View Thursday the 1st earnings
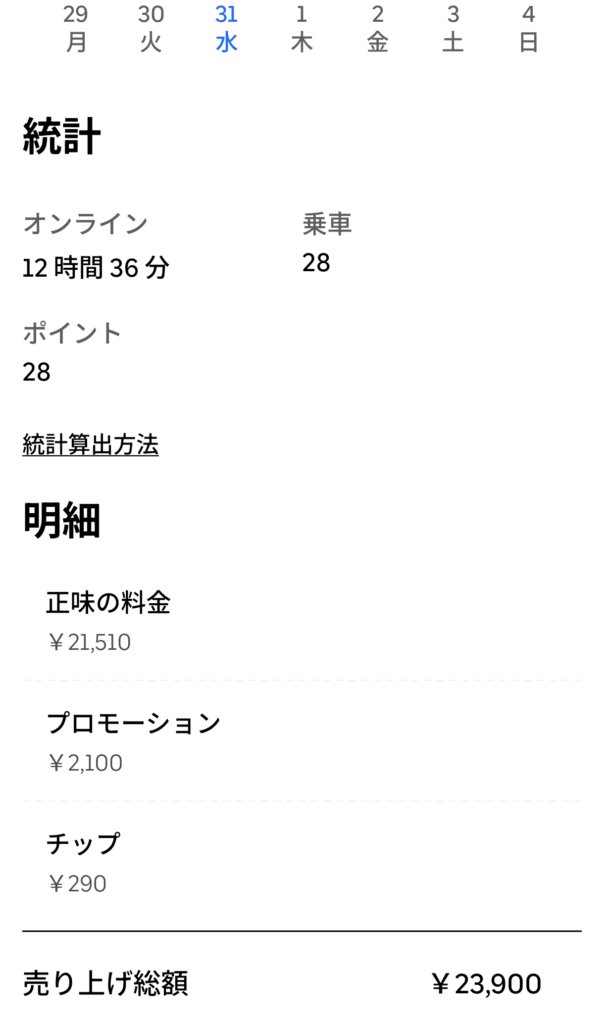This screenshot has height=1024, width=604. [x=302, y=28]
